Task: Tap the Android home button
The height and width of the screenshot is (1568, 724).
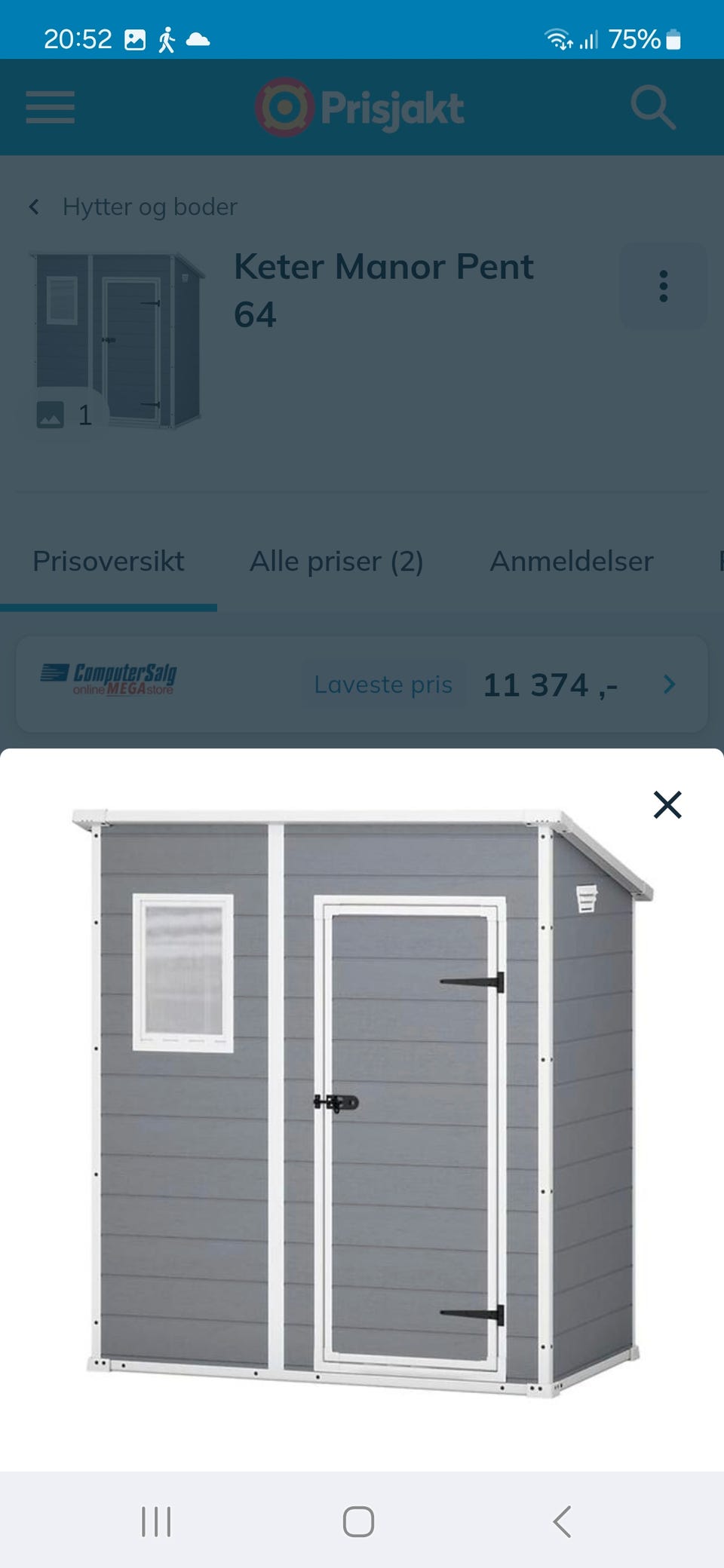Action: [x=360, y=1522]
